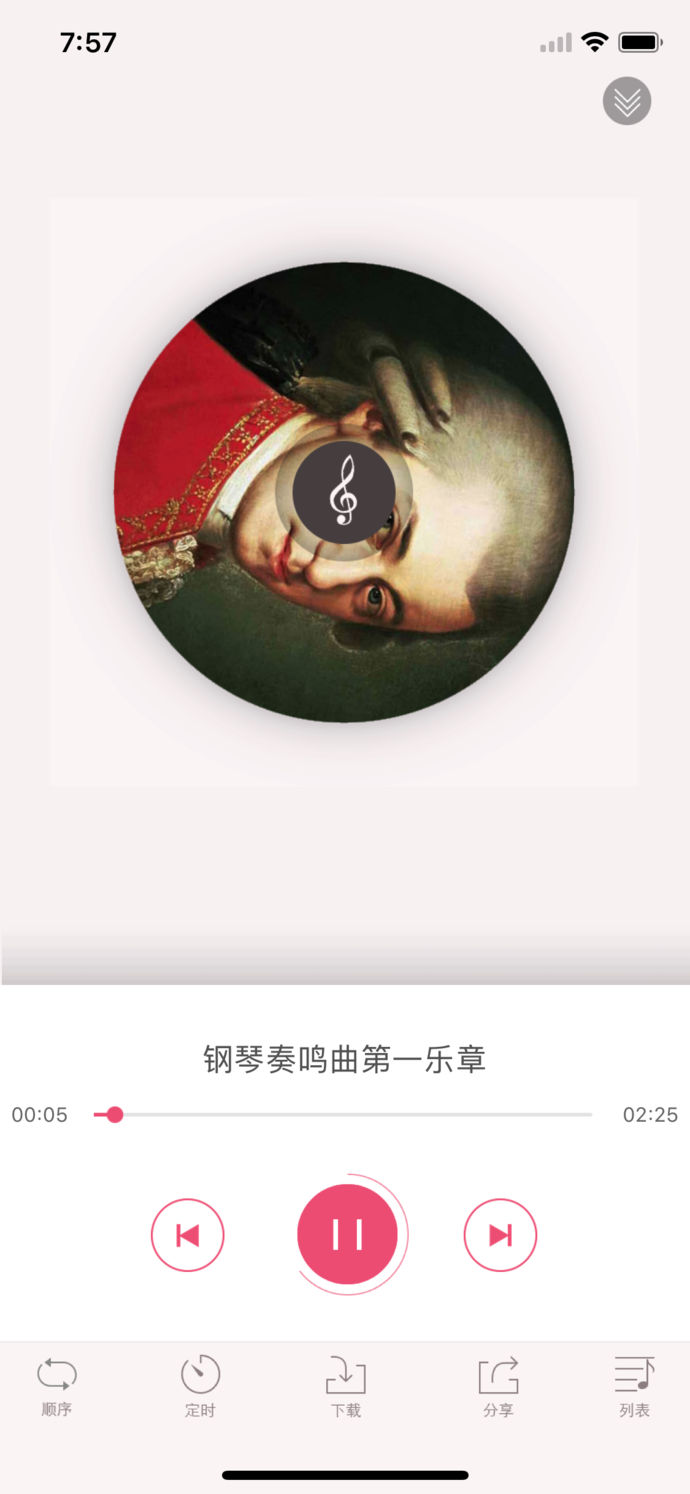
Task: Skip to the next track
Action: (500, 1235)
